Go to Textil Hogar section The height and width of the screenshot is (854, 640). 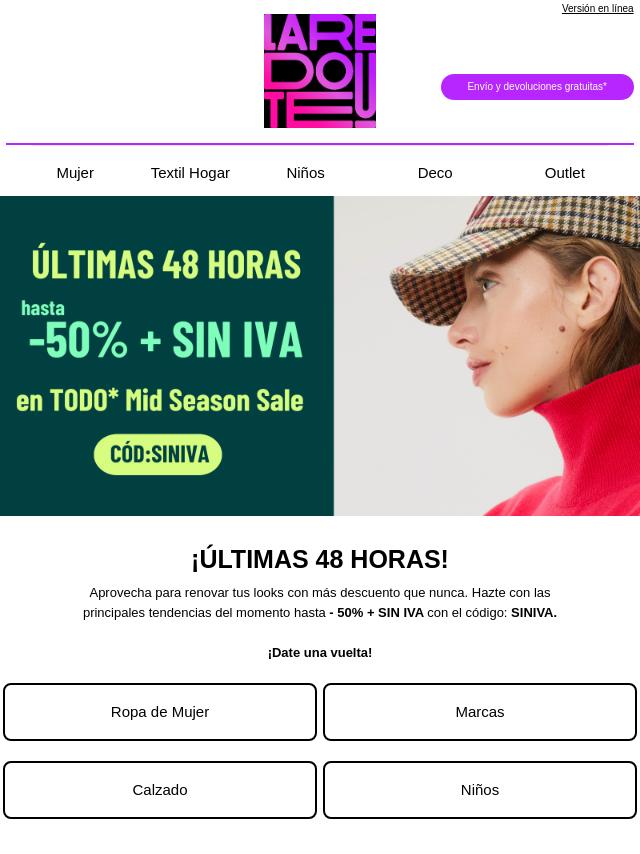pyautogui.click(x=190, y=173)
